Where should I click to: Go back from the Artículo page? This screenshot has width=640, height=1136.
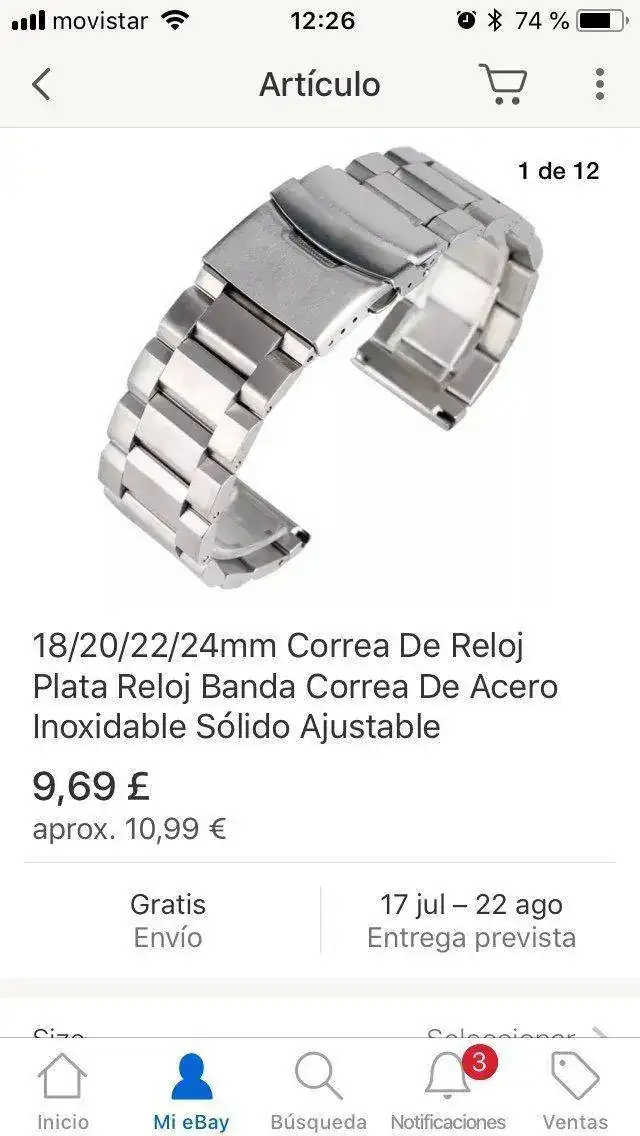click(x=41, y=84)
